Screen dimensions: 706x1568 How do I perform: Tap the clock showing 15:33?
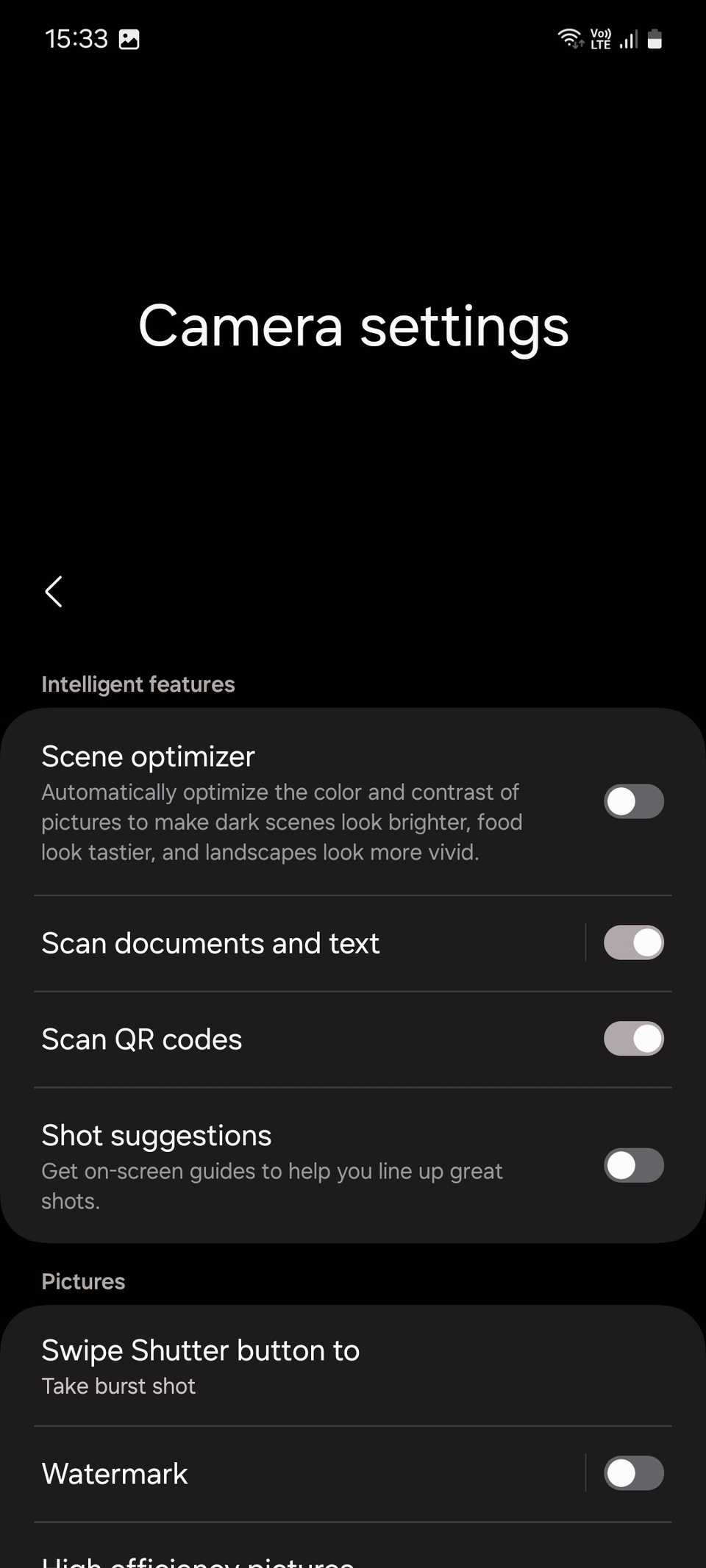(x=76, y=38)
